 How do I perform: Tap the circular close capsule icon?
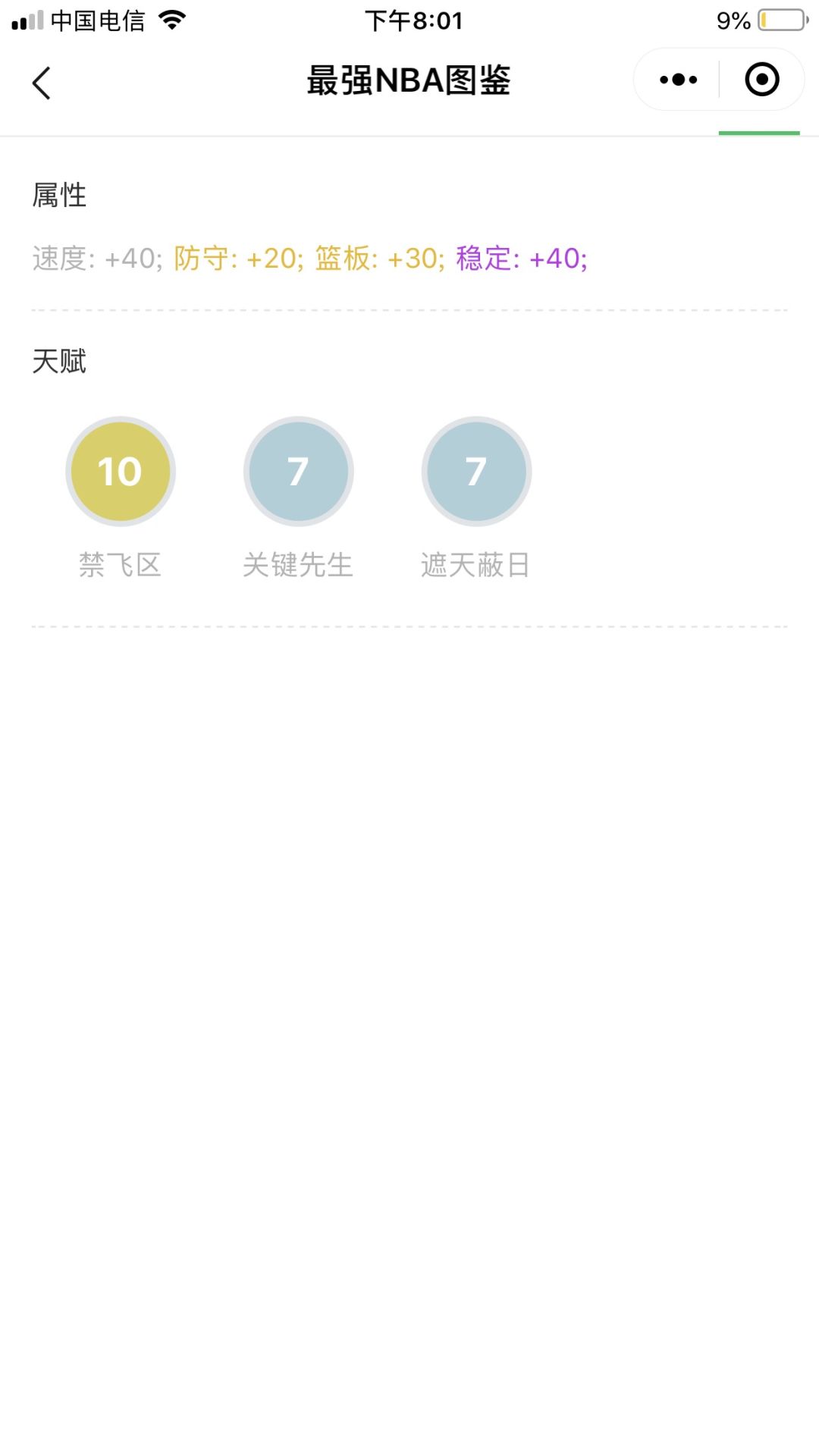(x=761, y=79)
